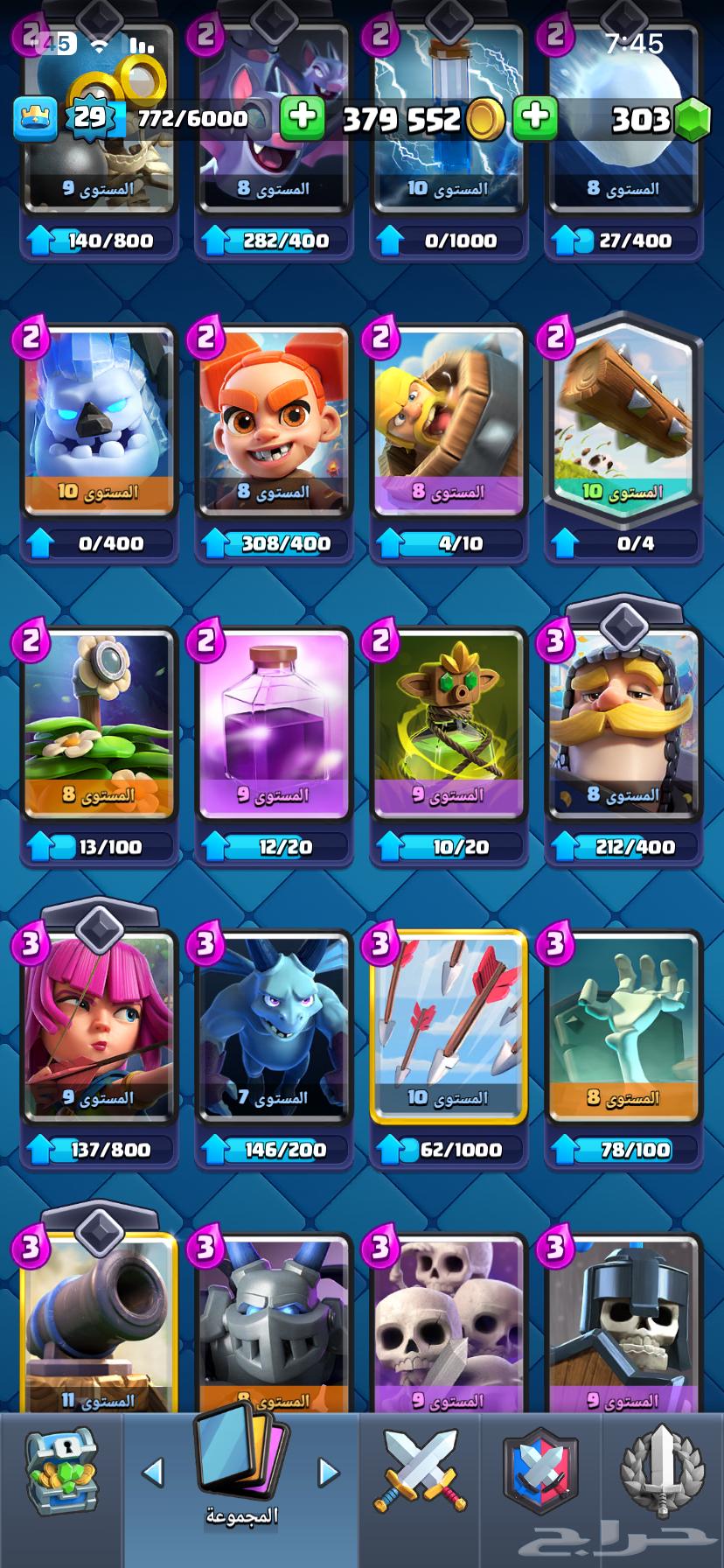This screenshot has width=724, height=1568.
Task: Open the Ice Golem card
Action: 98,420
